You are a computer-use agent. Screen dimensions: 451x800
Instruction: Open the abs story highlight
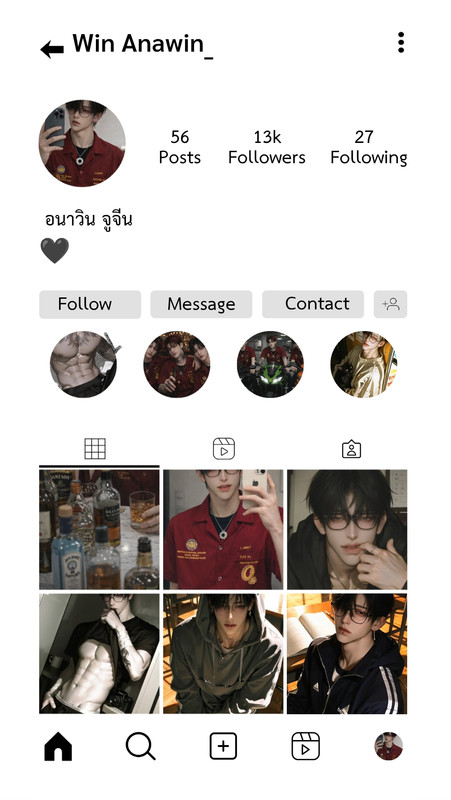[83, 364]
